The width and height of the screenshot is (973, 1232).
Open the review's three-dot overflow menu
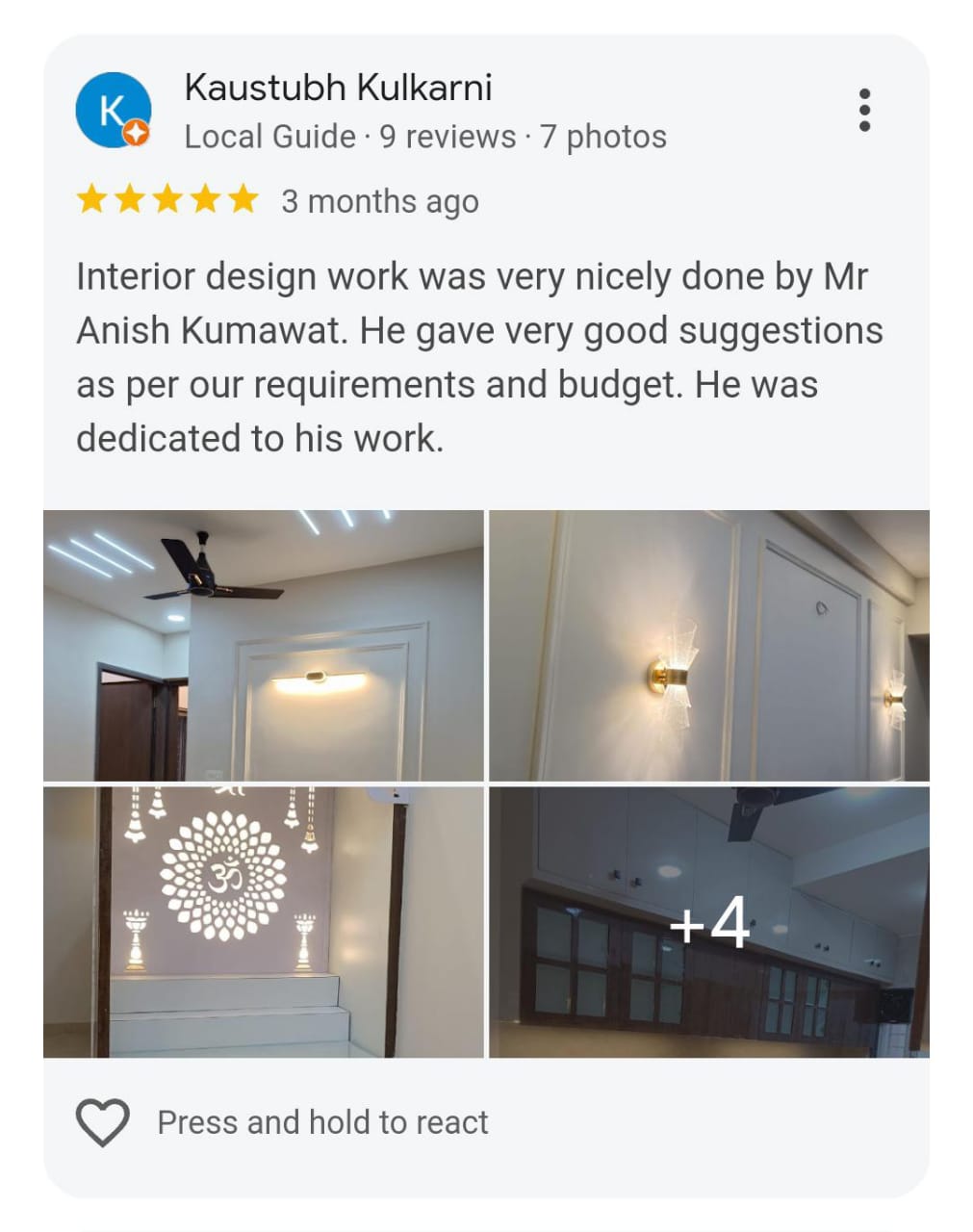[863, 111]
